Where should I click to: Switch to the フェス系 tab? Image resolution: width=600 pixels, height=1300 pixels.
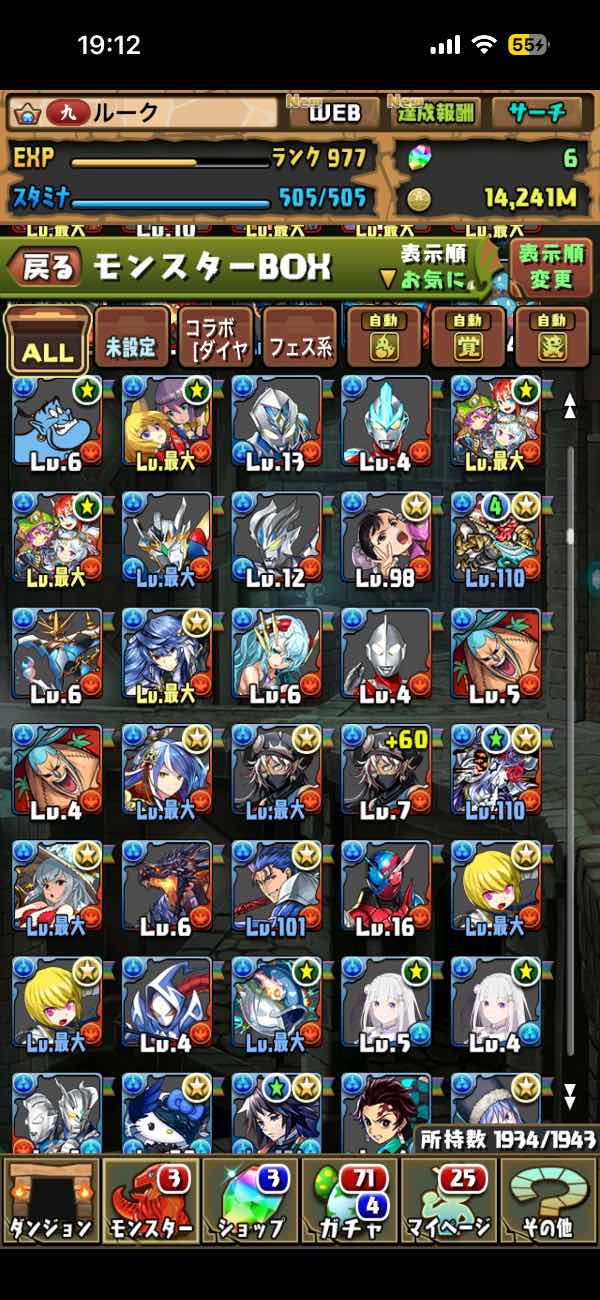tap(299, 342)
